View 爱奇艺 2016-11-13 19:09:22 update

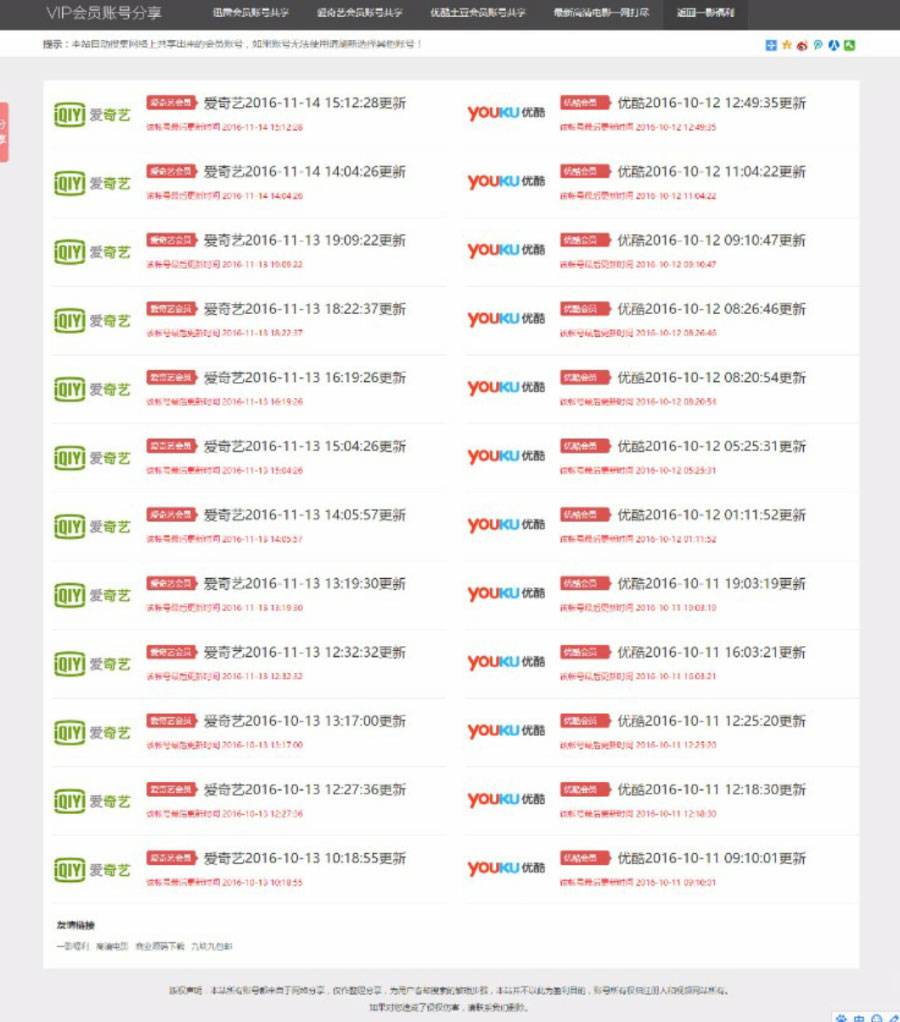click(305, 241)
